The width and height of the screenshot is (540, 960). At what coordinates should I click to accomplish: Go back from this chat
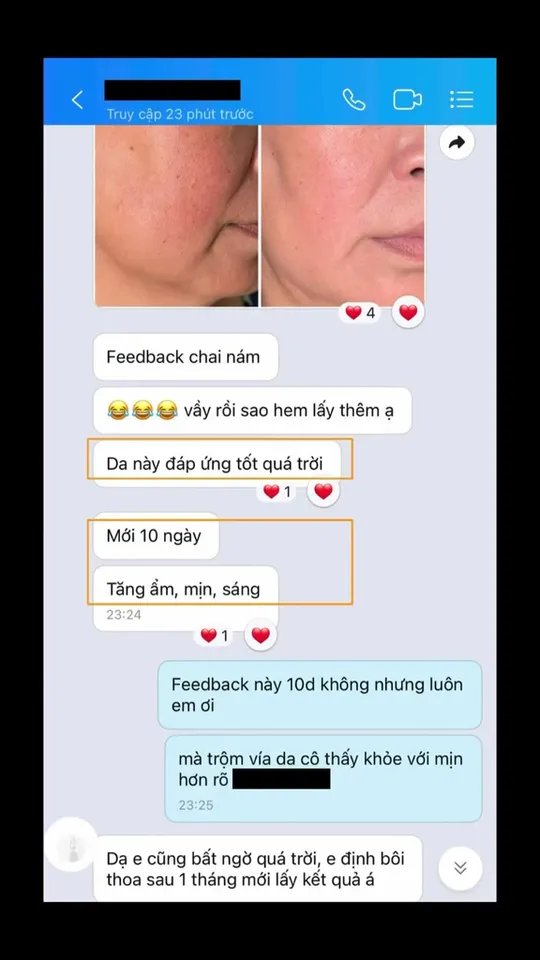[77, 100]
